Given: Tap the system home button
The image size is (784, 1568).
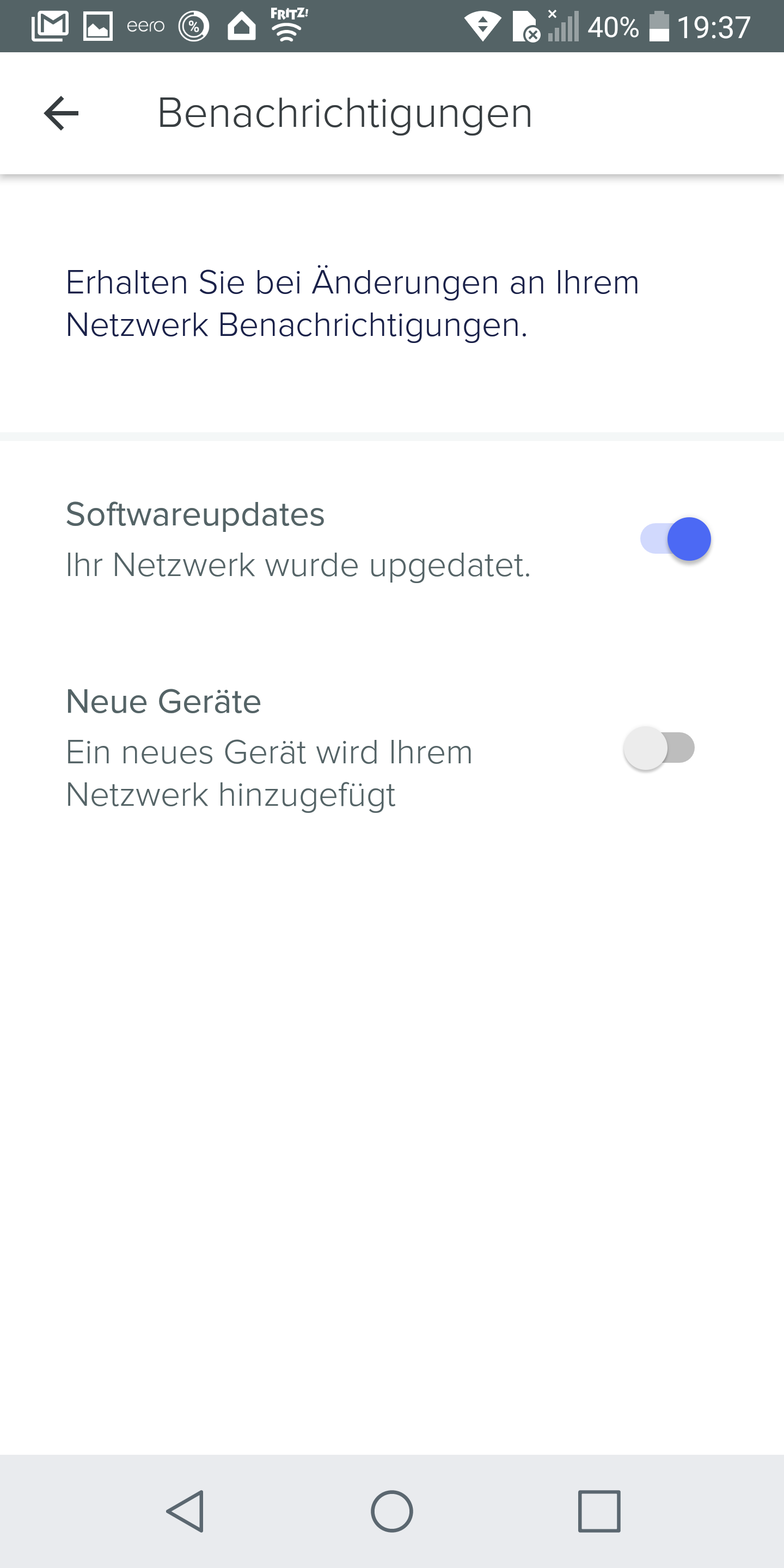Looking at the screenshot, I should pos(391,1511).
